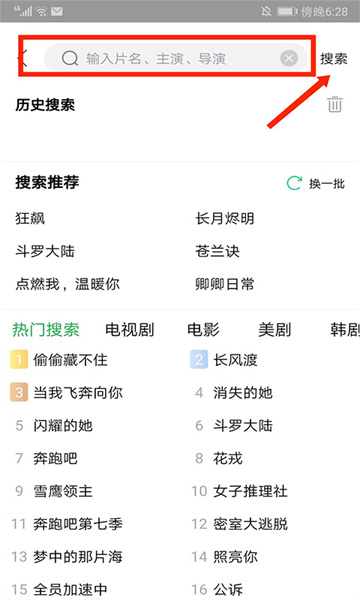The image size is (360, 600).
Task: Select 女子推理社 from the hot list
Action: pos(250,491)
